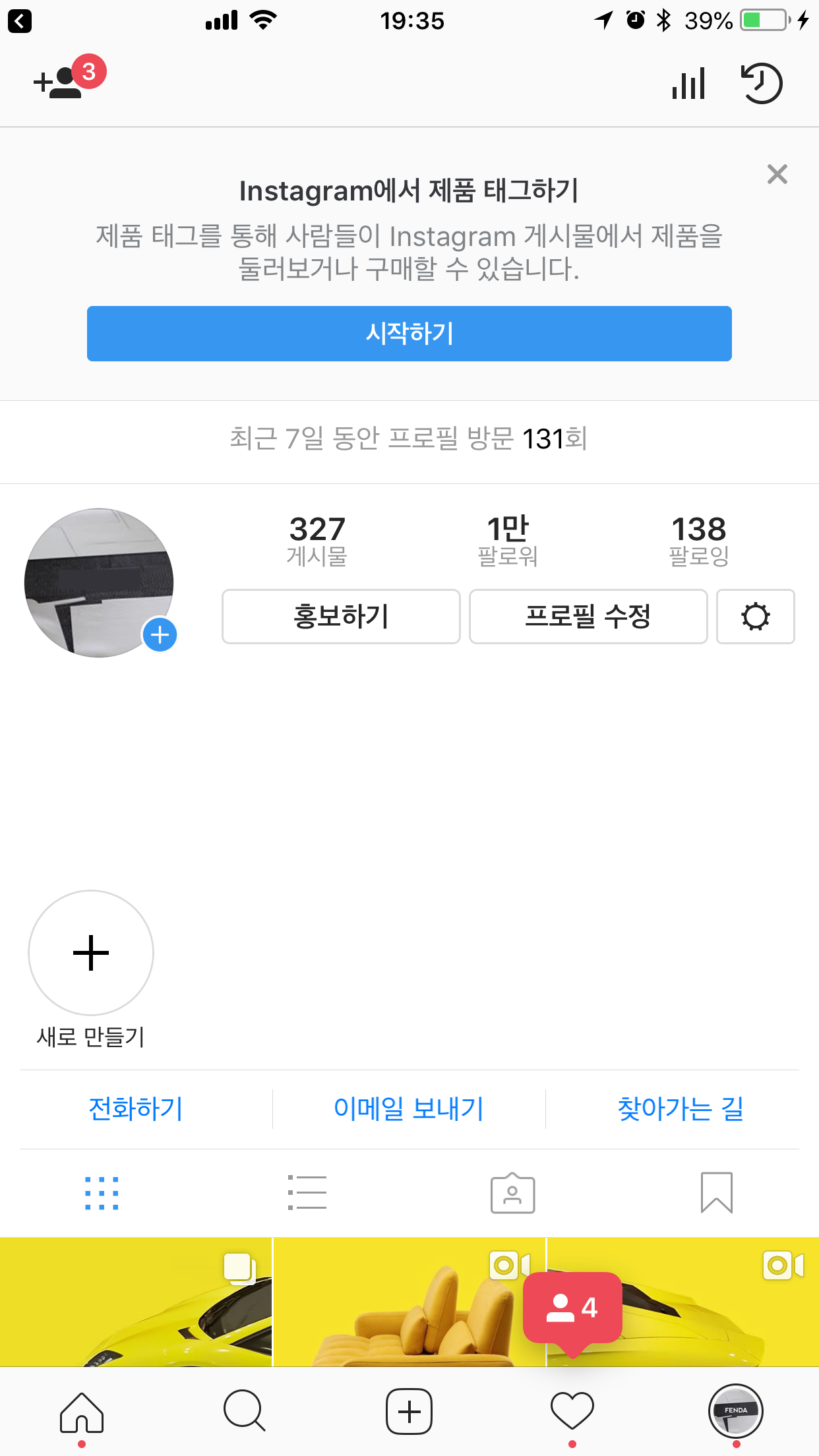
Task: Dismiss the product tagging banner
Action: coord(778,173)
